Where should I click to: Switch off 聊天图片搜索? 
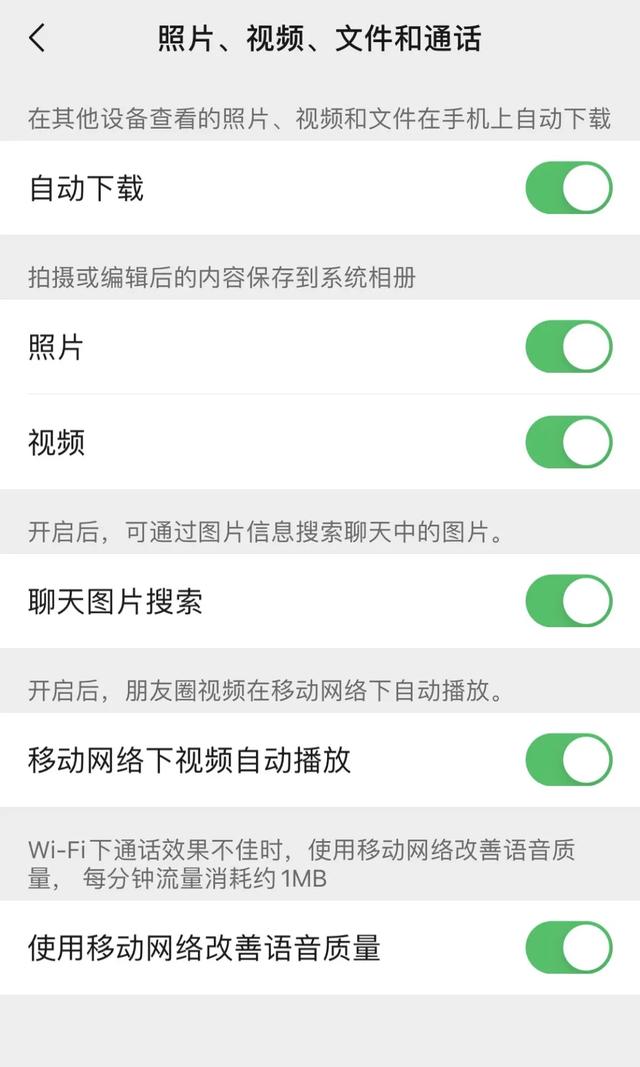[569, 601]
